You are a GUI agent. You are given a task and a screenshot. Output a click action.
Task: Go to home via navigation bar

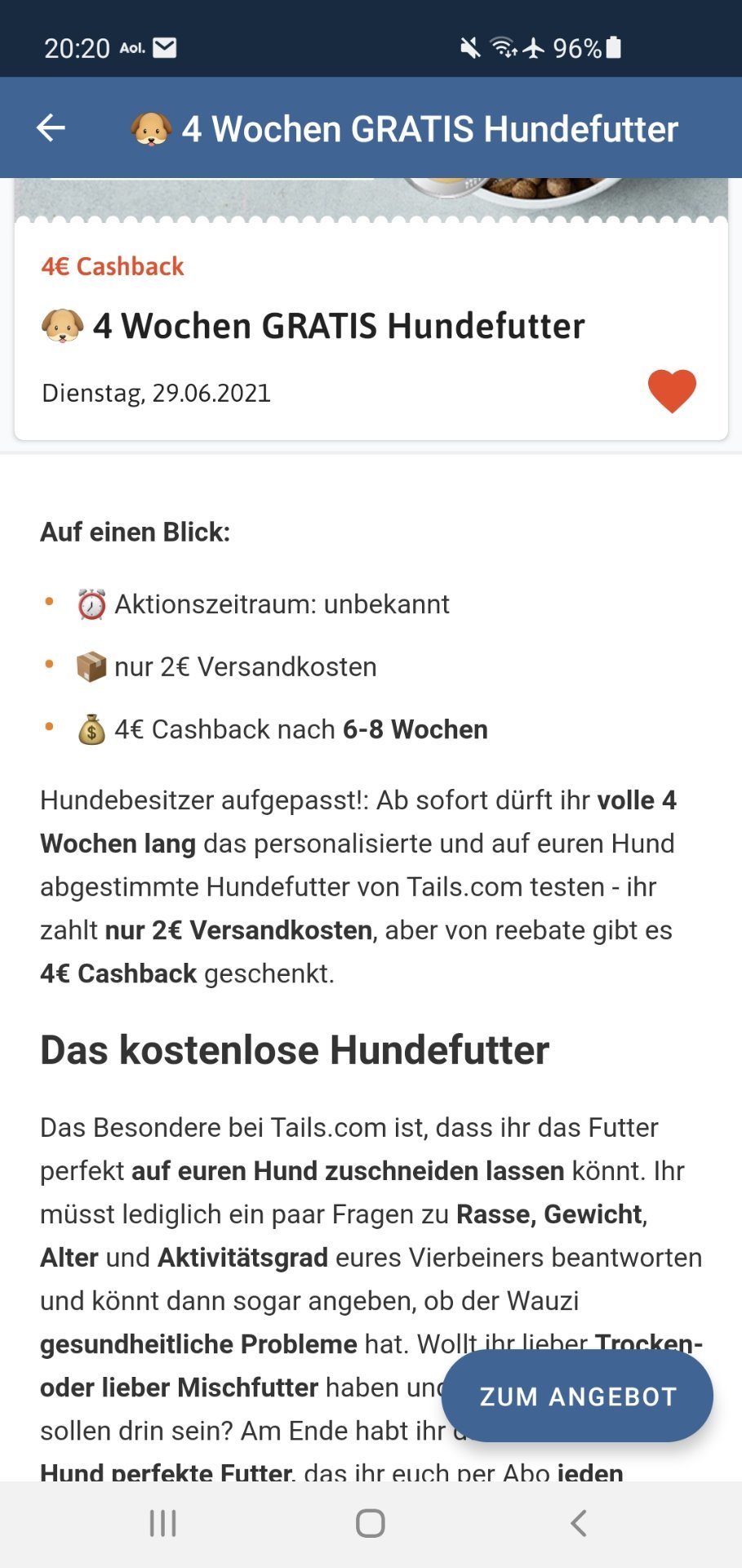pos(371,1523)
